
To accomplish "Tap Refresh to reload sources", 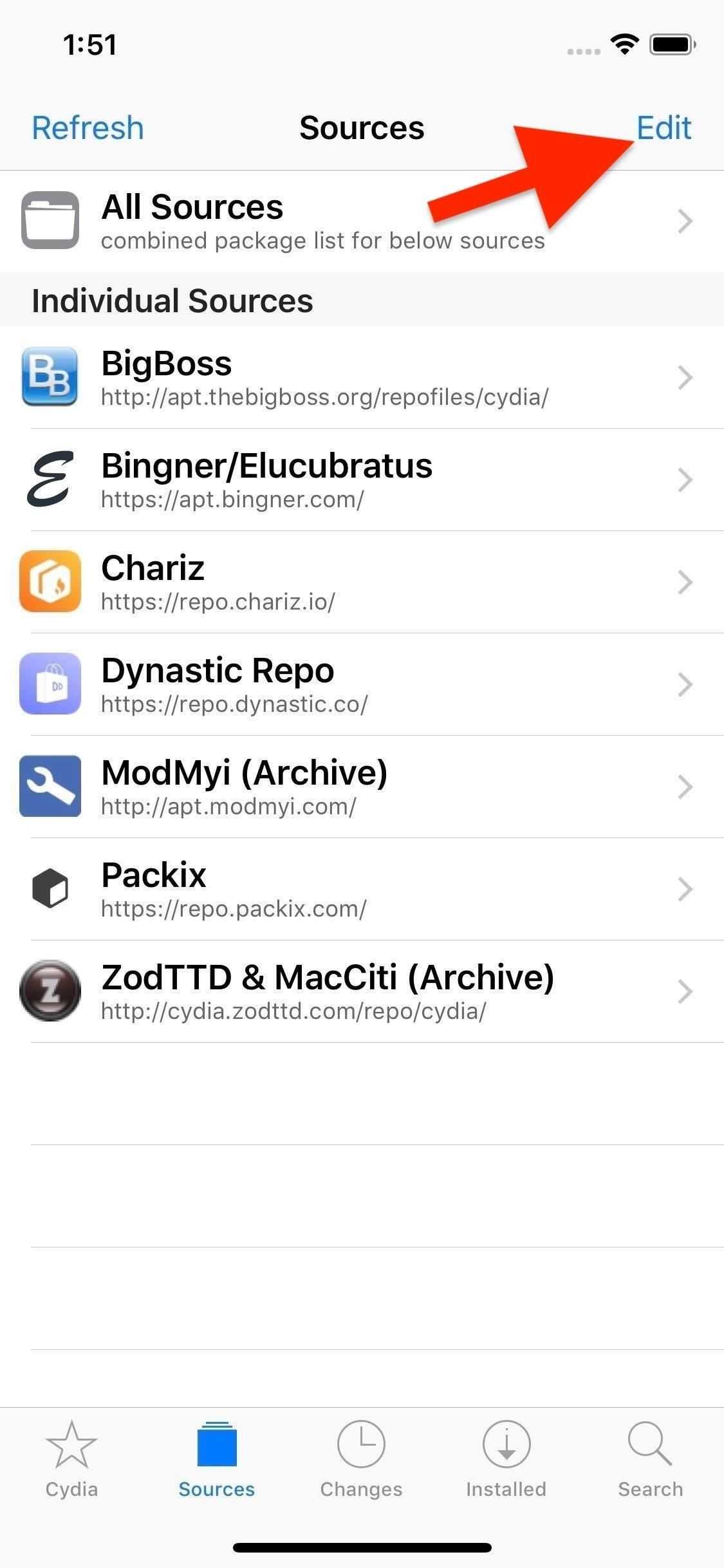I will (x=88, y=127).
